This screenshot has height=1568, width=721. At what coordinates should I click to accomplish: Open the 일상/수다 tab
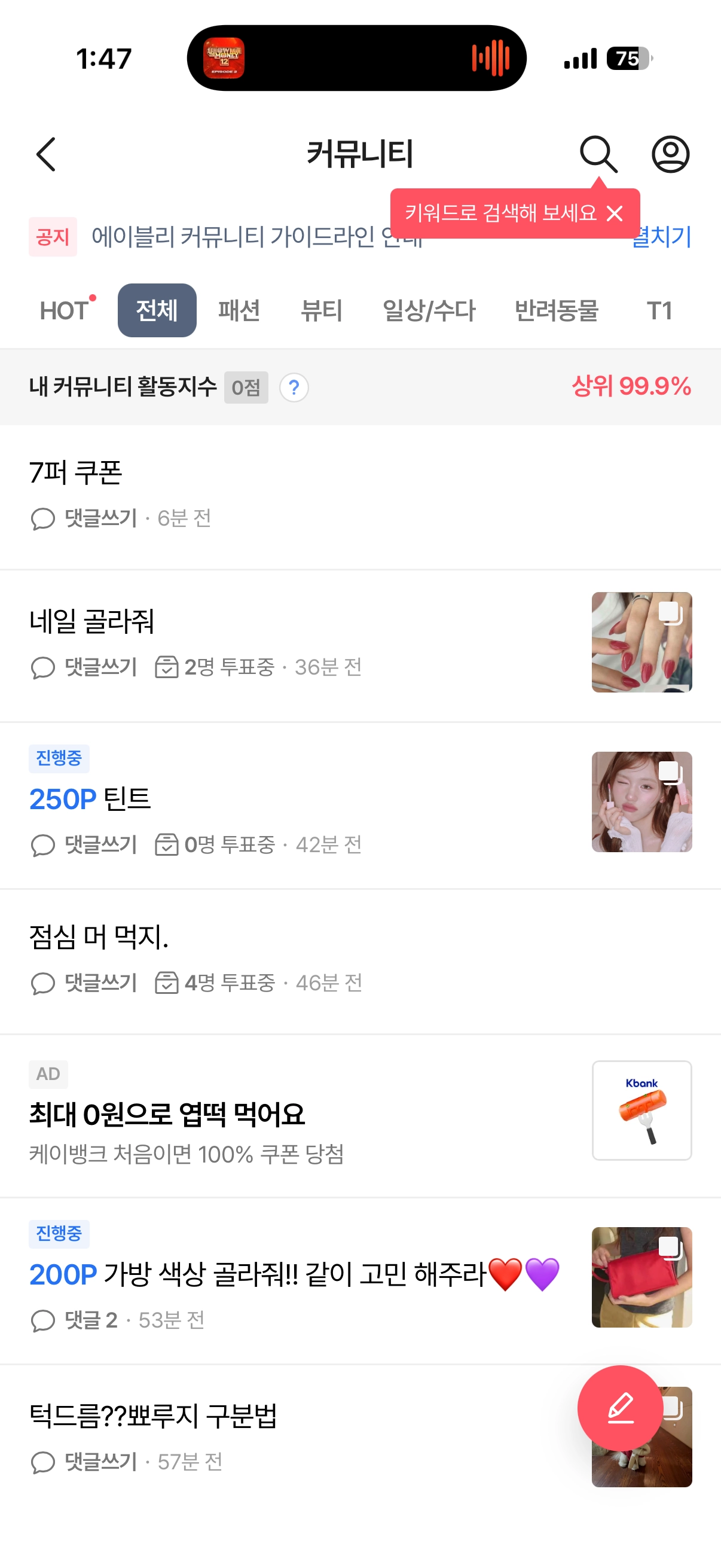tap(429, 310)
